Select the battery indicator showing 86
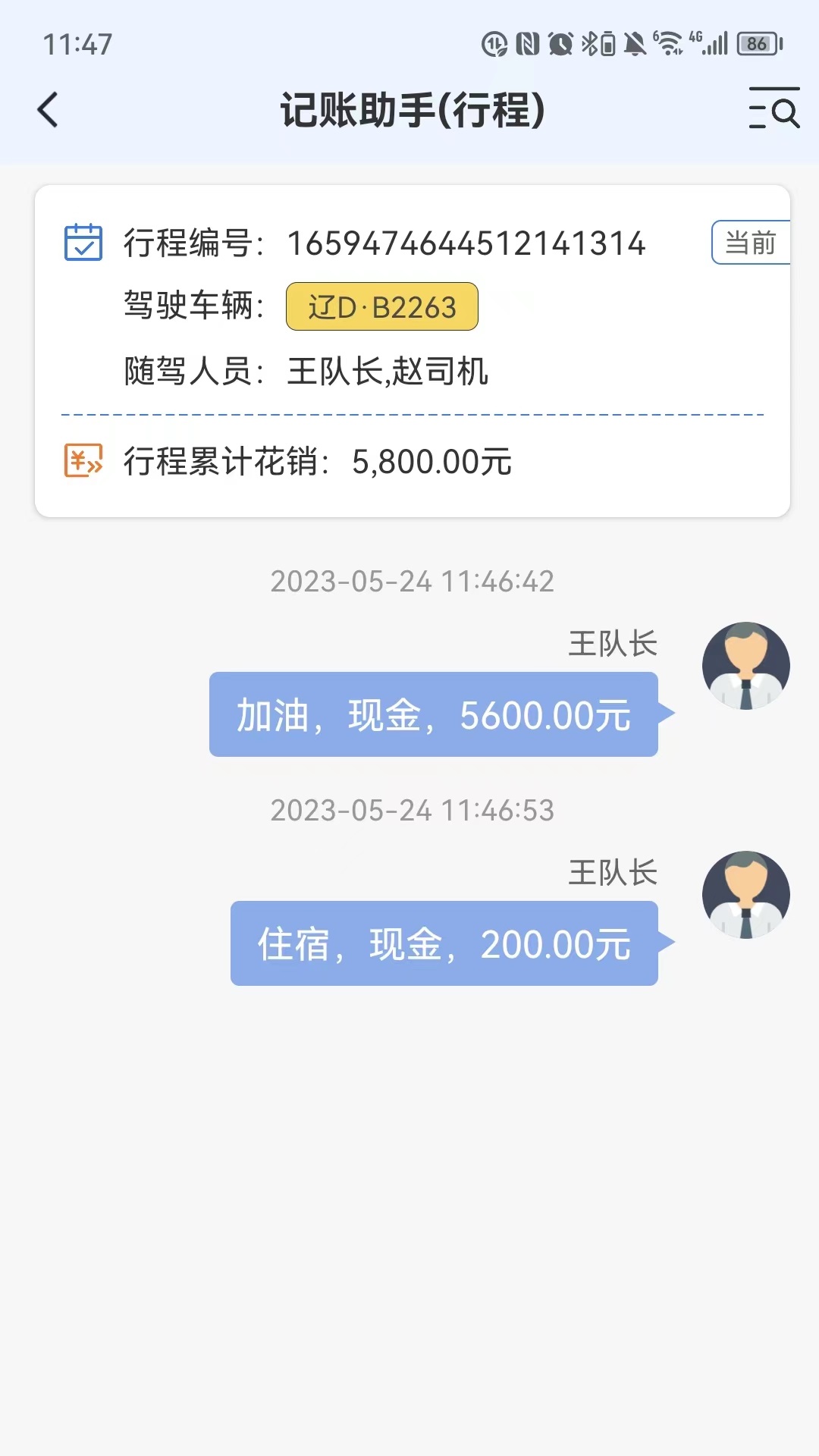Screen dimensions: 819x1456 (756, 43)
